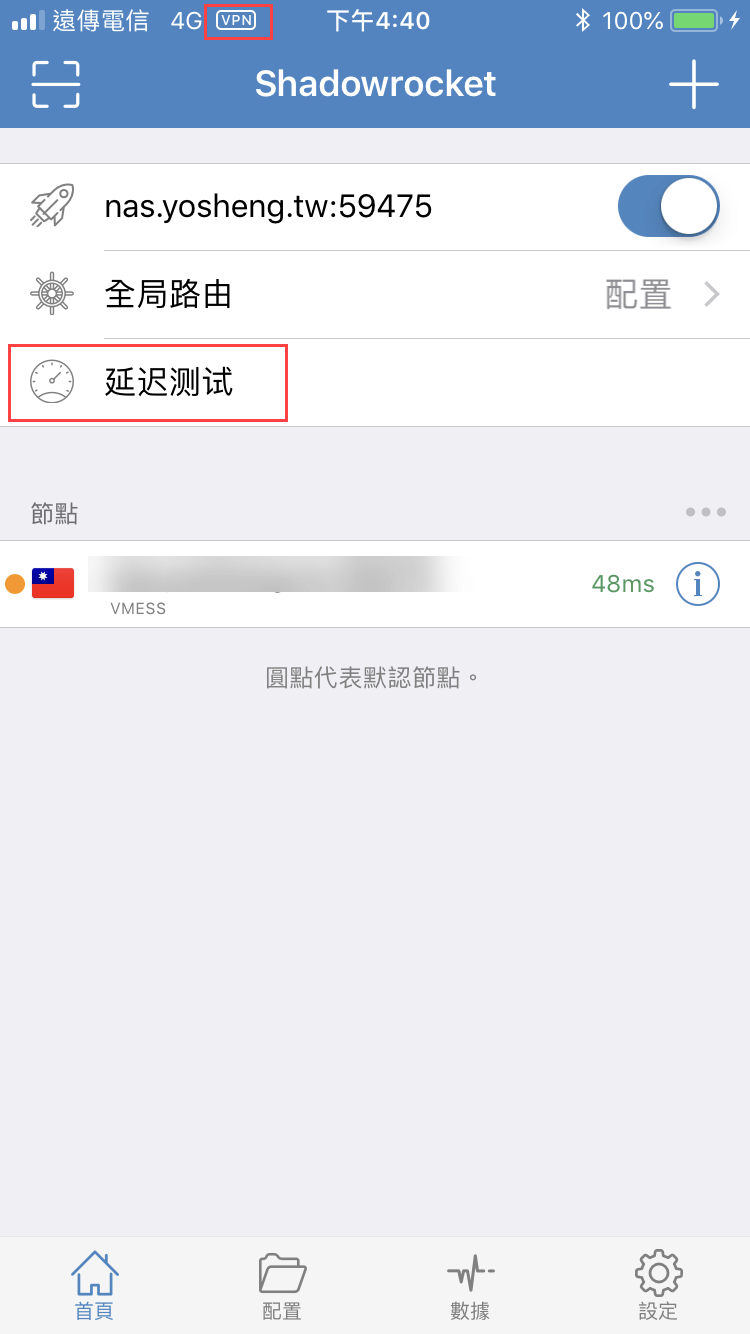The height and width of the screenshot is (1334, 750).
Task: Open info for the VMESS node
Action: (697, 584)
